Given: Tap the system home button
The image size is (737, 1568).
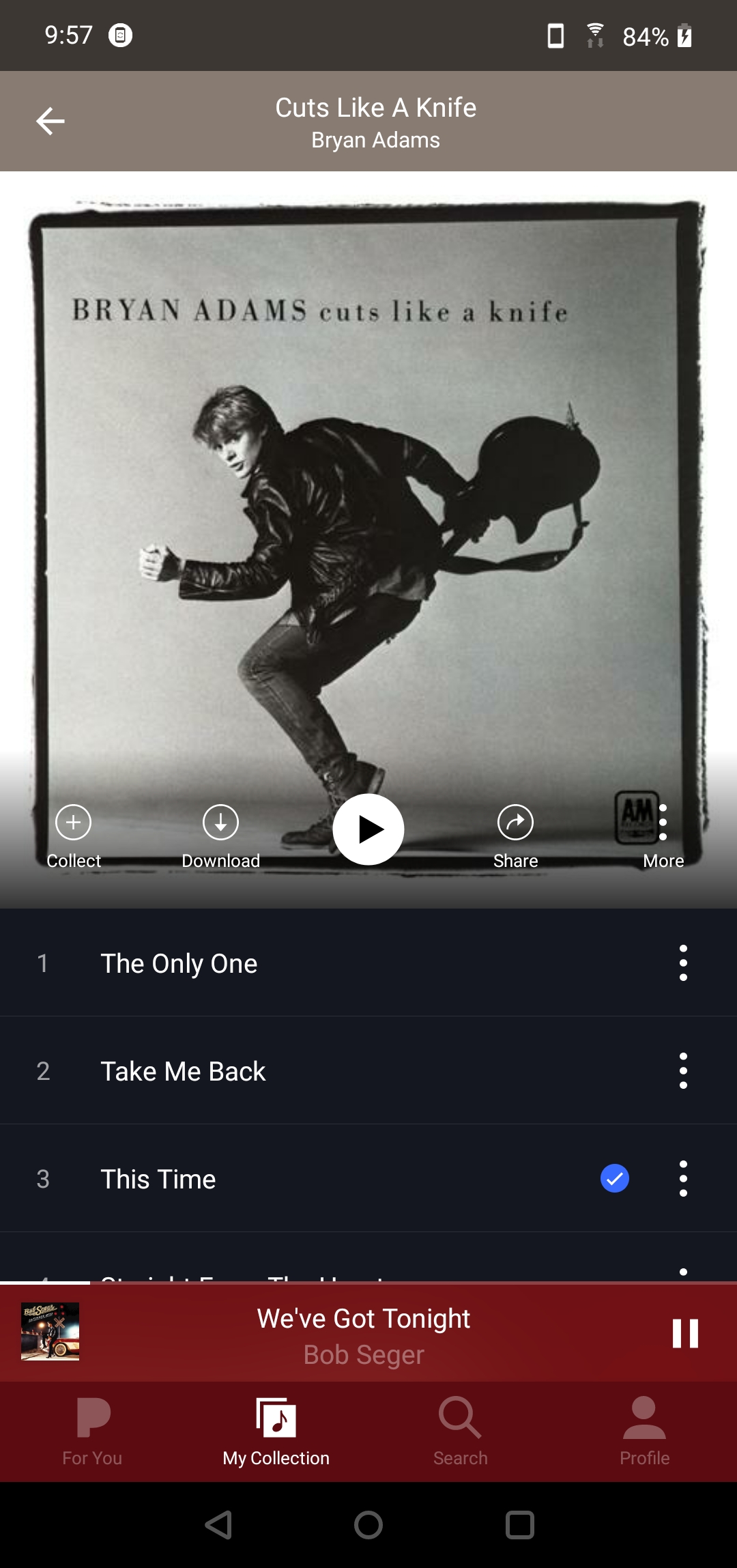Looking at the screenshot, I should click(369, 1524).
